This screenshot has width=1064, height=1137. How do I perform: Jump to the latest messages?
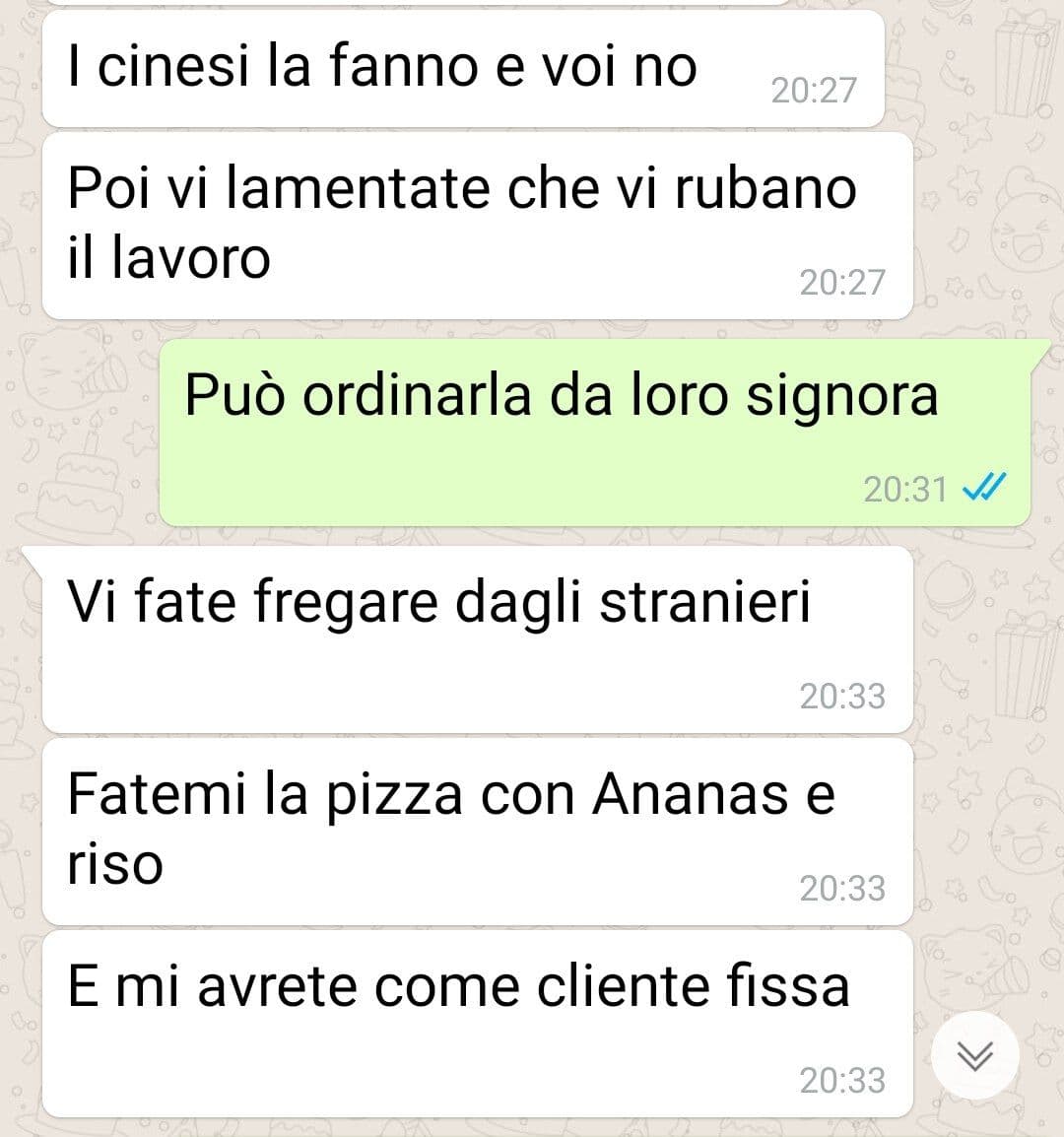click(975, 1055)
